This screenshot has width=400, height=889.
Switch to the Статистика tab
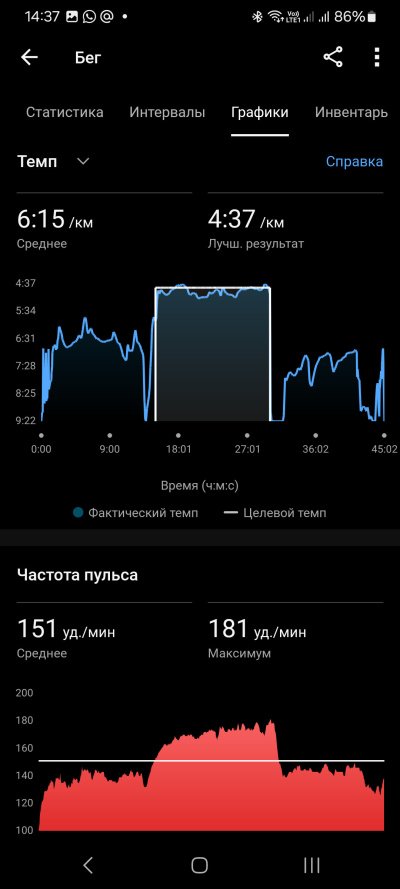65,112
